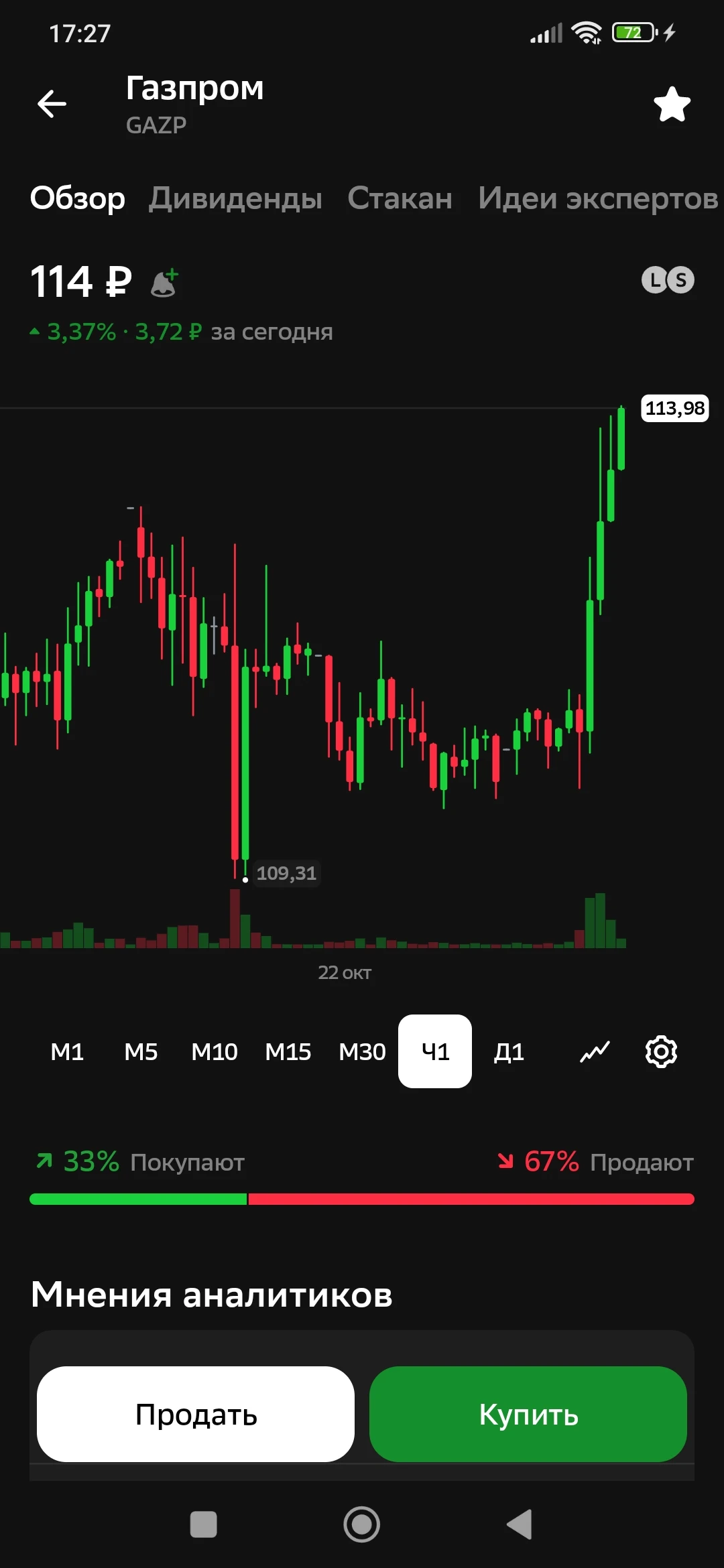Switch to line chart view
Image resolution: width=724 pixels, height=1568 pixels.
pos(595,1051)
